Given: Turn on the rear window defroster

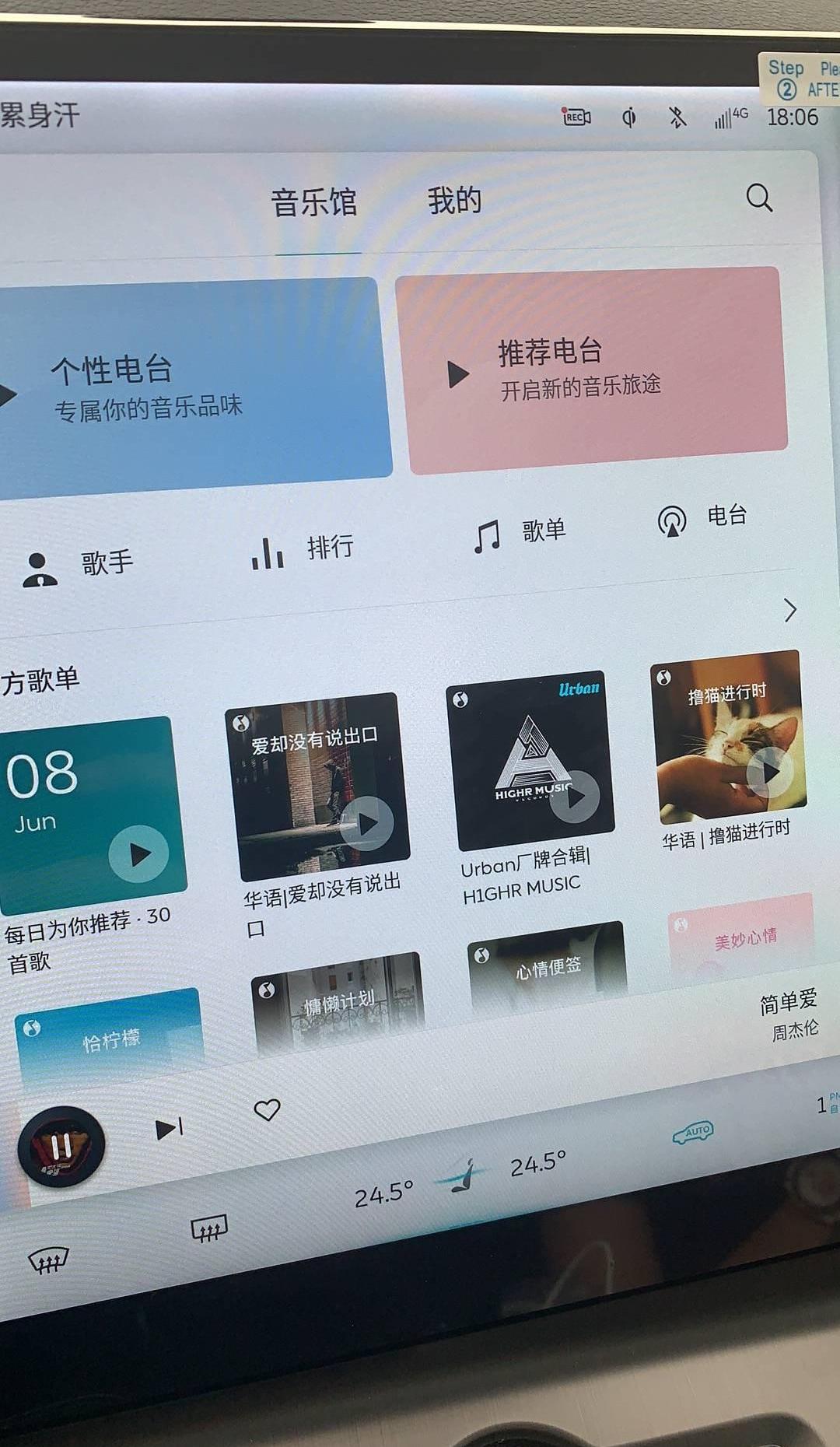Looking at the screenshot, I should (208, 1229).
